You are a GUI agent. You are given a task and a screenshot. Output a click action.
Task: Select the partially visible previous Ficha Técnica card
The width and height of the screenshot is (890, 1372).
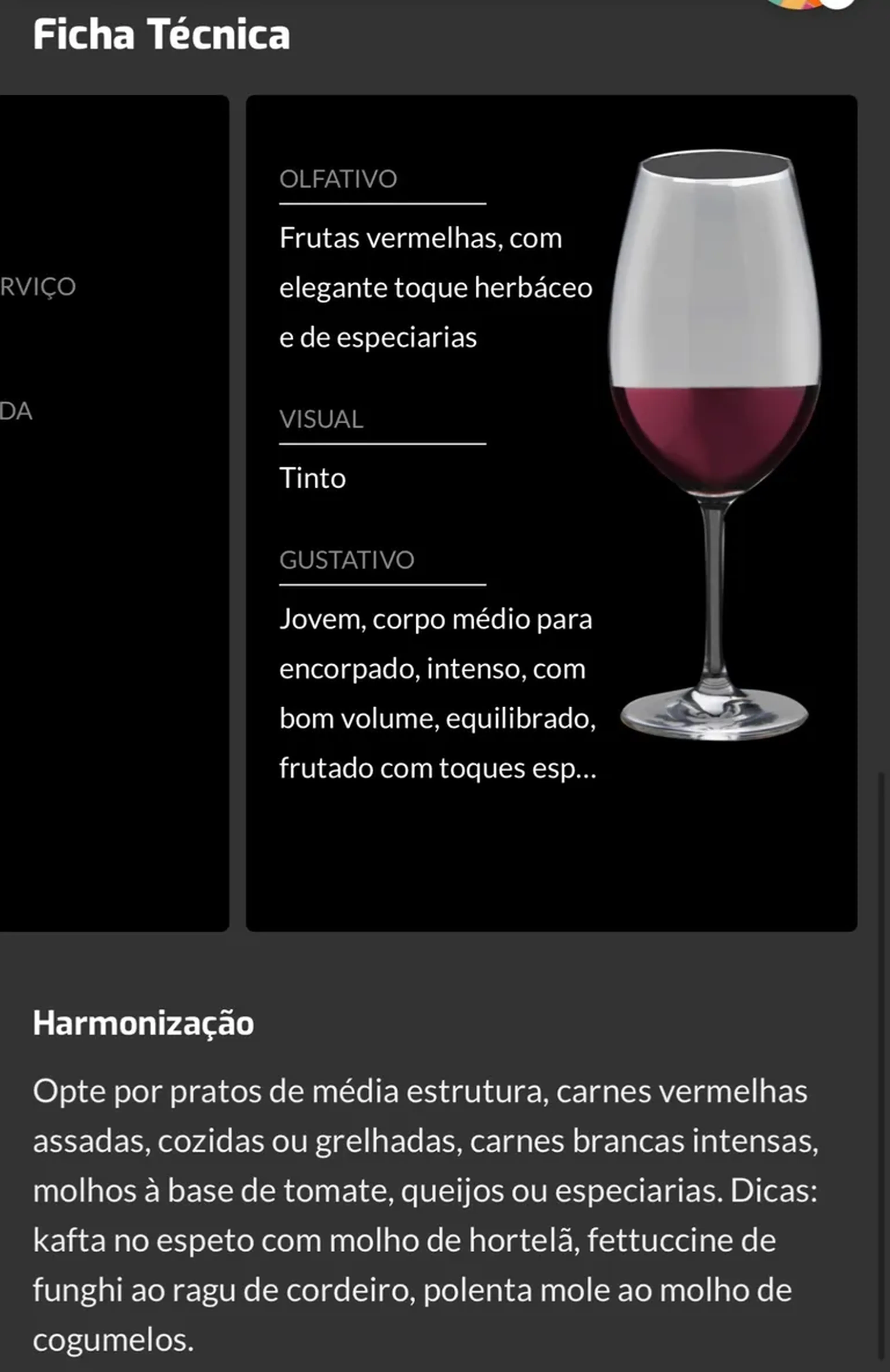[x=114, y=513]
